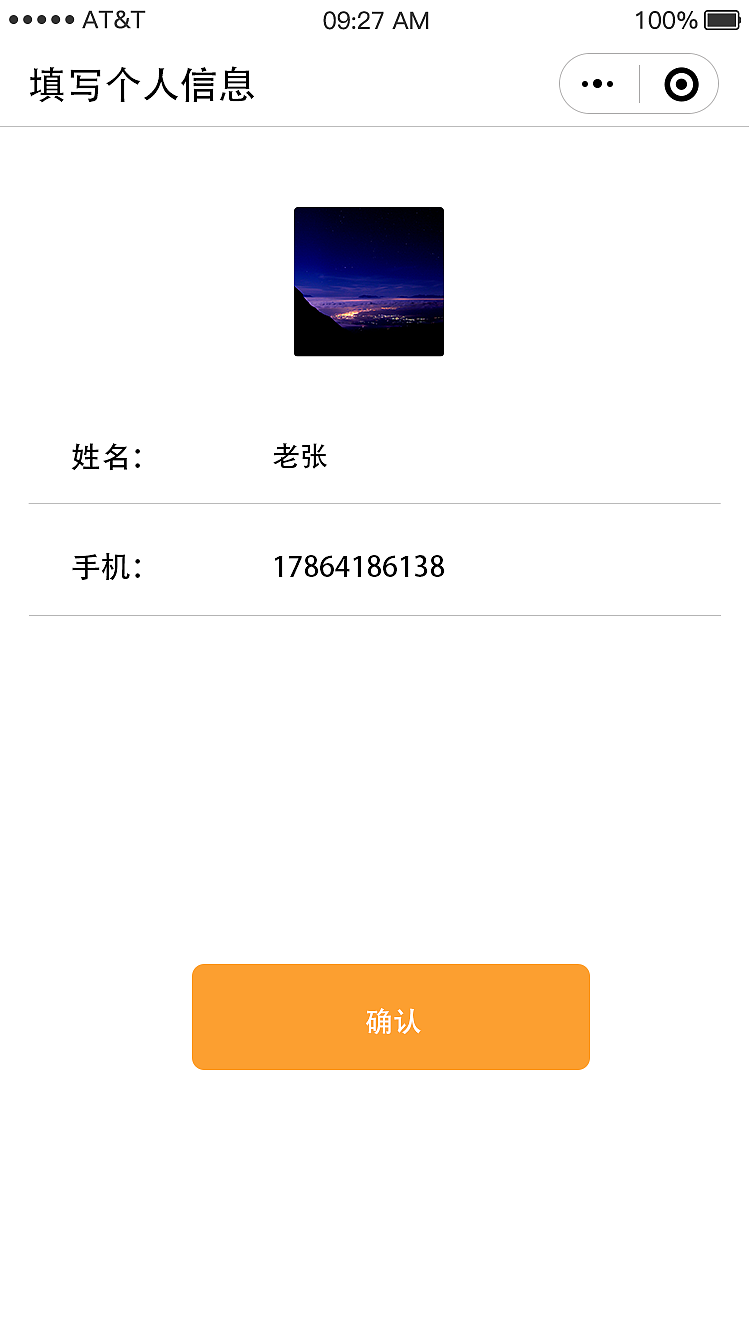Screen dimensions: 750x1334
Task: Tap the 09:27 AM clock in status bar
Action: (375, 20)
